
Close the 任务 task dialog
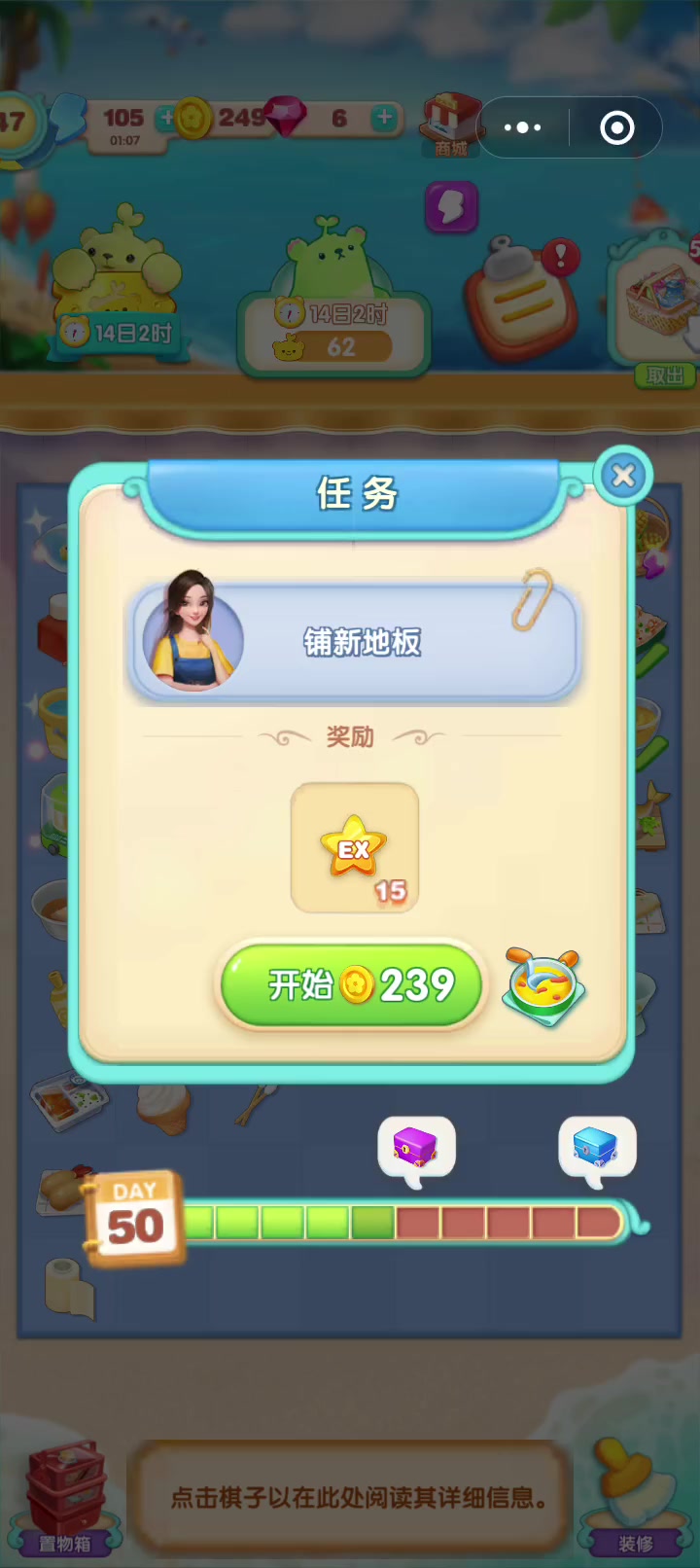pyautogui.click(x=623, y=476)
